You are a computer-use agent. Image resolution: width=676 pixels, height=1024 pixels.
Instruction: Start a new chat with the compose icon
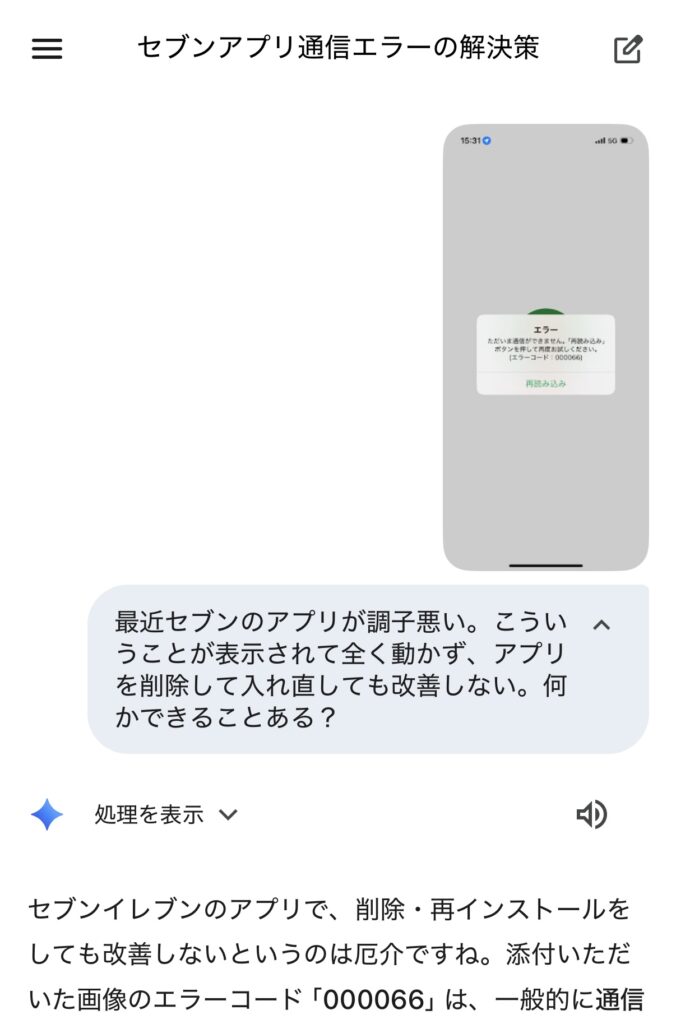pos(627,49)
